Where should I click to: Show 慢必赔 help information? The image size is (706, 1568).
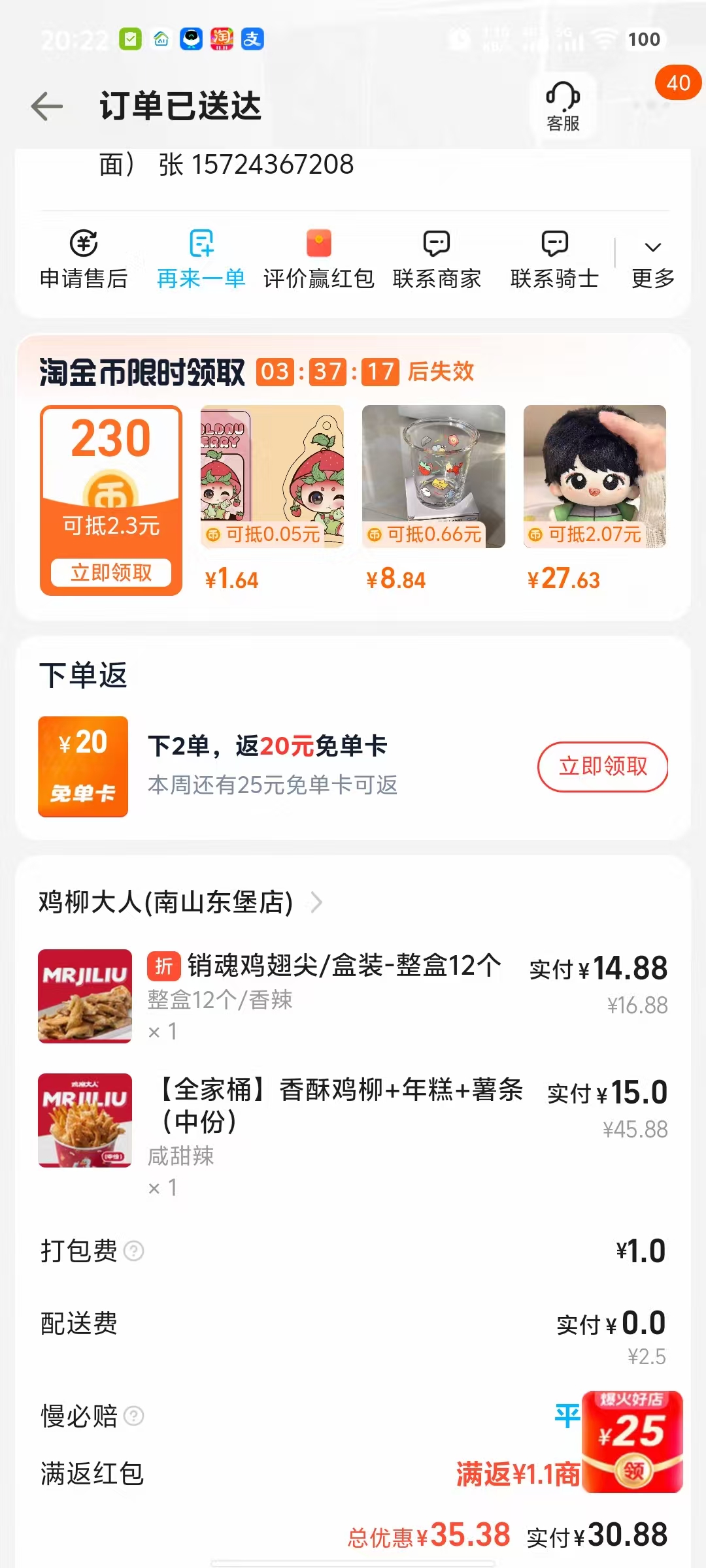click(134, 1416)
